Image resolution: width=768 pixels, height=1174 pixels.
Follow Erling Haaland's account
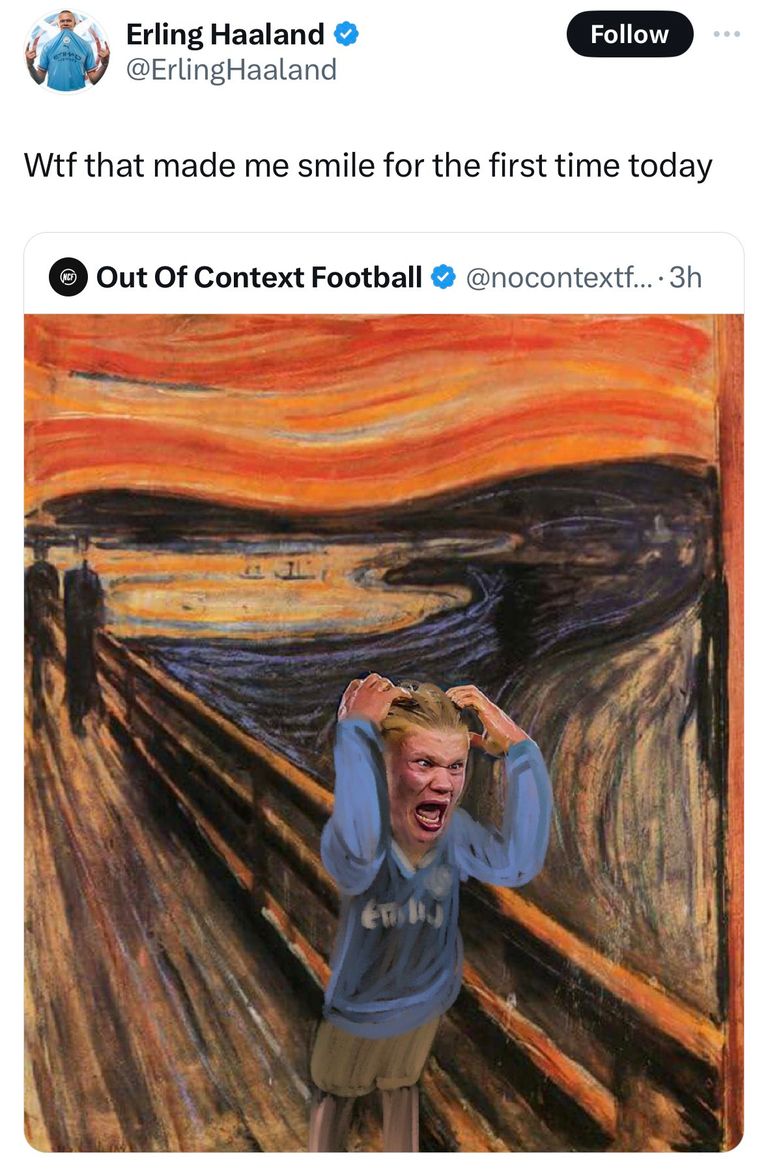pos(629,34)
